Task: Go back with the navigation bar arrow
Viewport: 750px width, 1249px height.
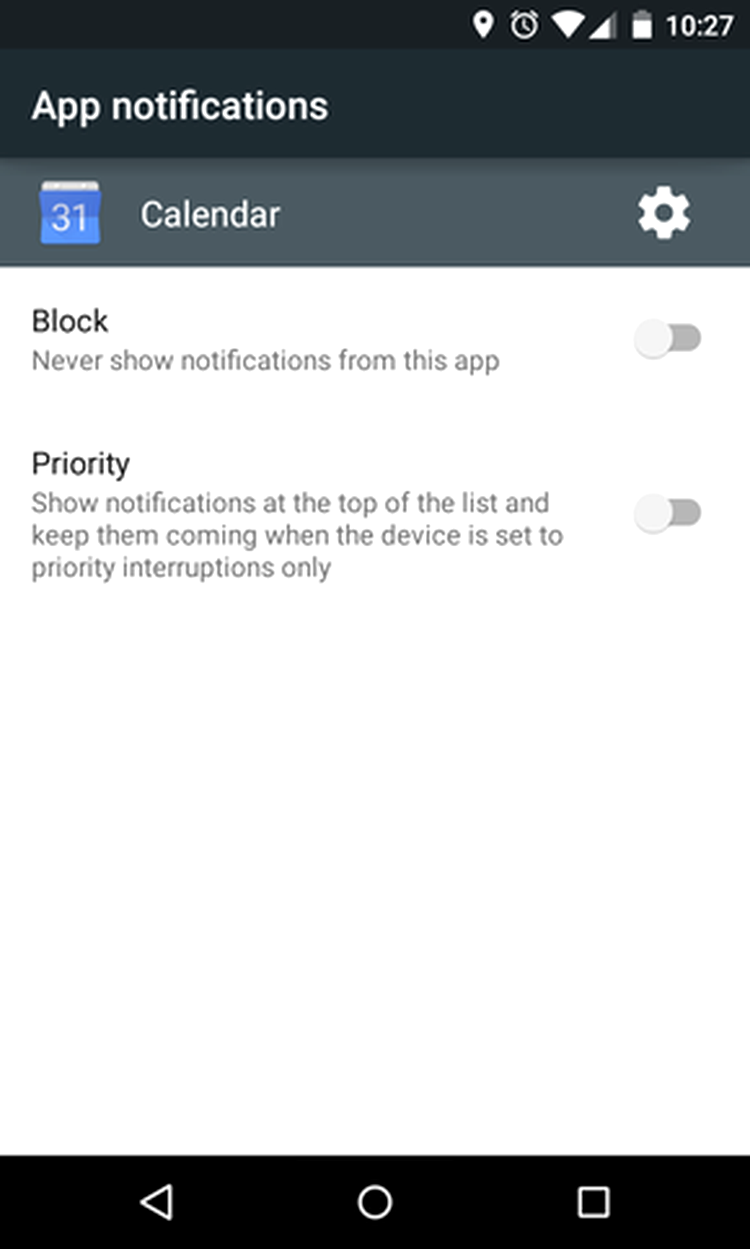Action: 157,1201
